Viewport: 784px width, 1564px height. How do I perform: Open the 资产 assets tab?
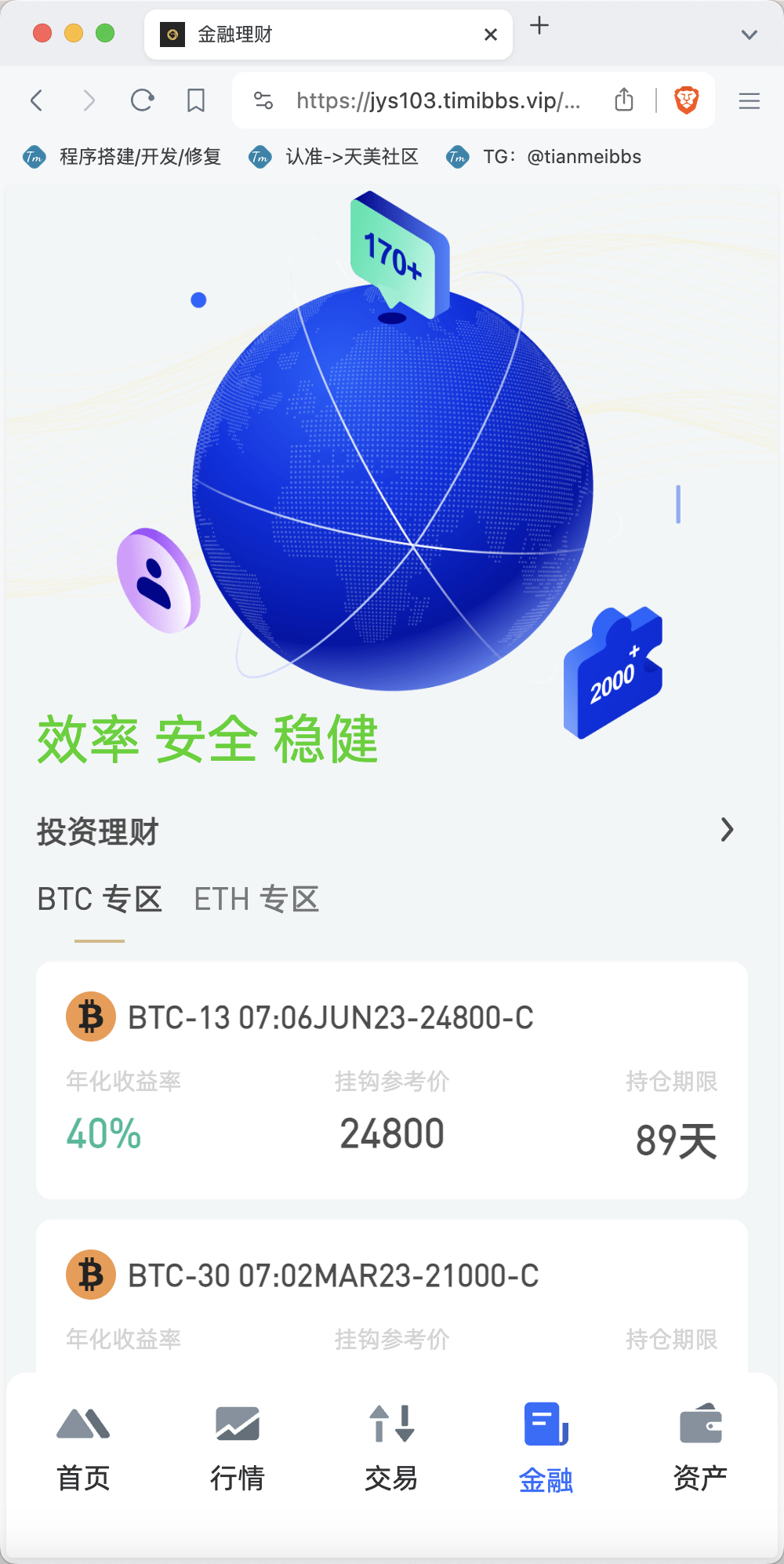[x=700, y=1448]
